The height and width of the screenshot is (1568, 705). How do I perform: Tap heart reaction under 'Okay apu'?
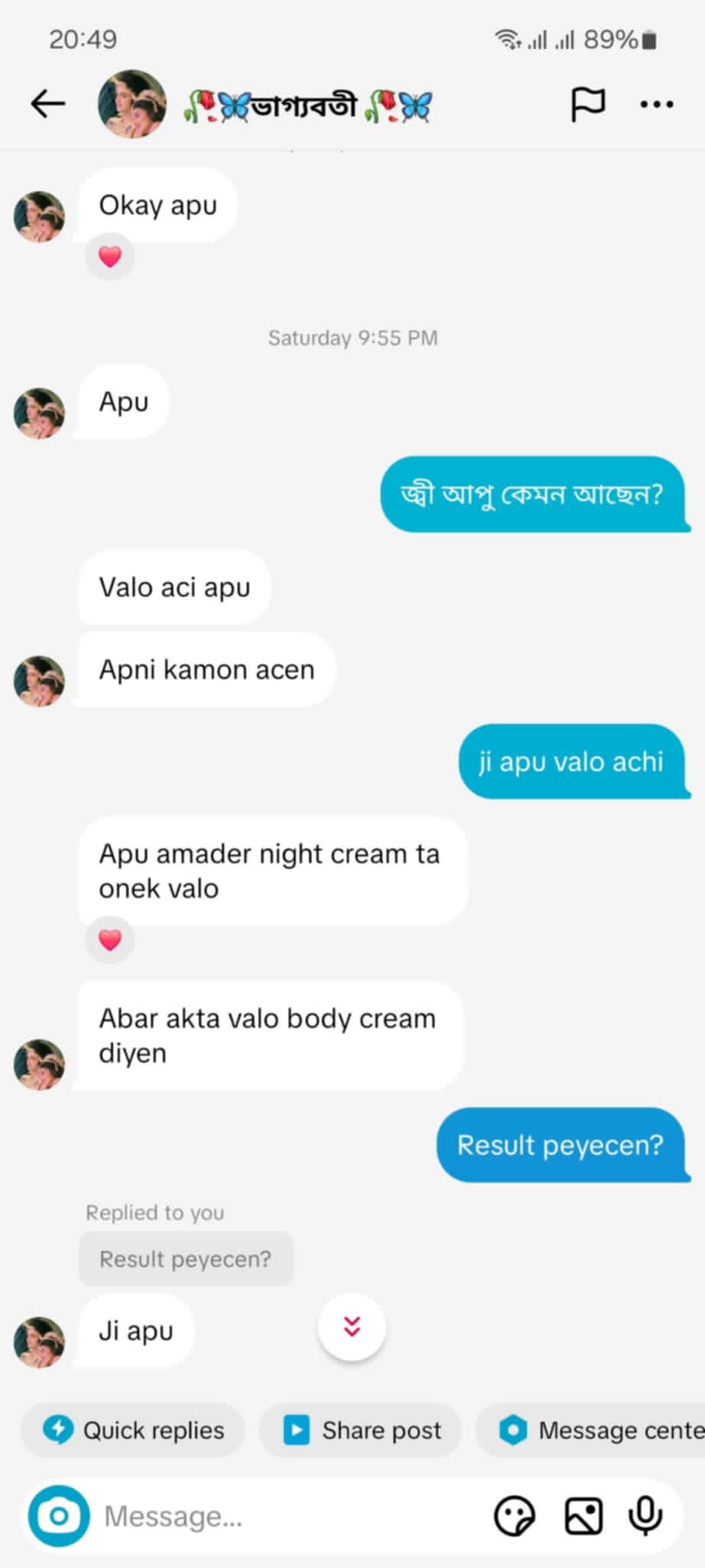(110, 256)
